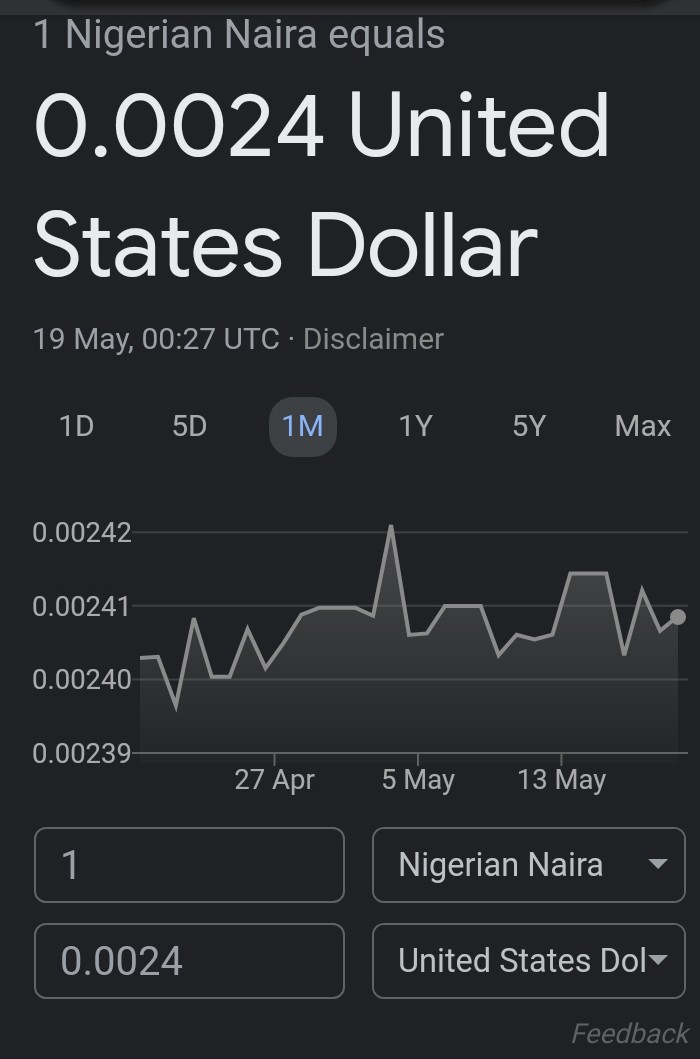Screen dimensions: 700x1059
Task: Tap the Feedback link
Action: pos(630,1033)
